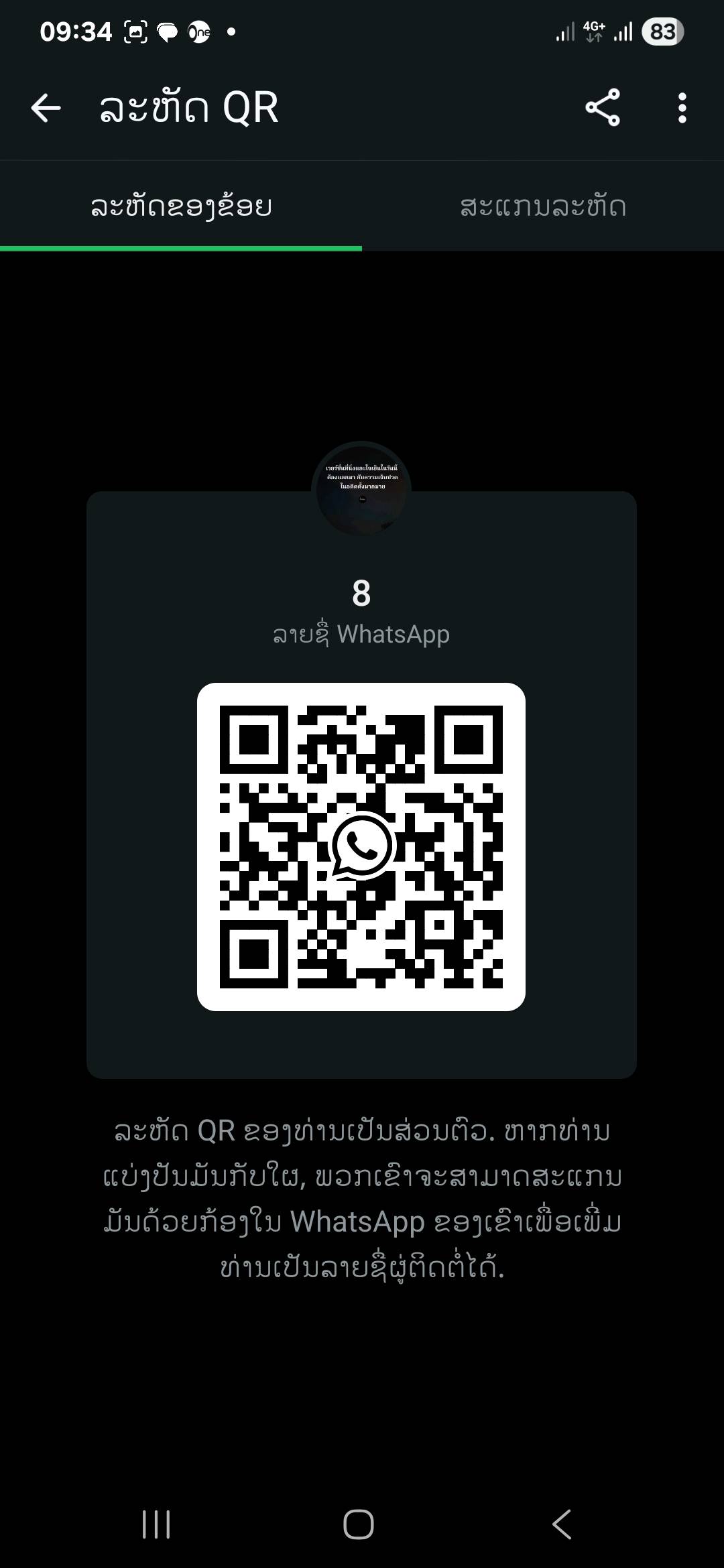Select the ລະຫັດຂອງຂ້ອຍ tab
This screenshot has height=1568, width=724.
(x=181, y=206)
